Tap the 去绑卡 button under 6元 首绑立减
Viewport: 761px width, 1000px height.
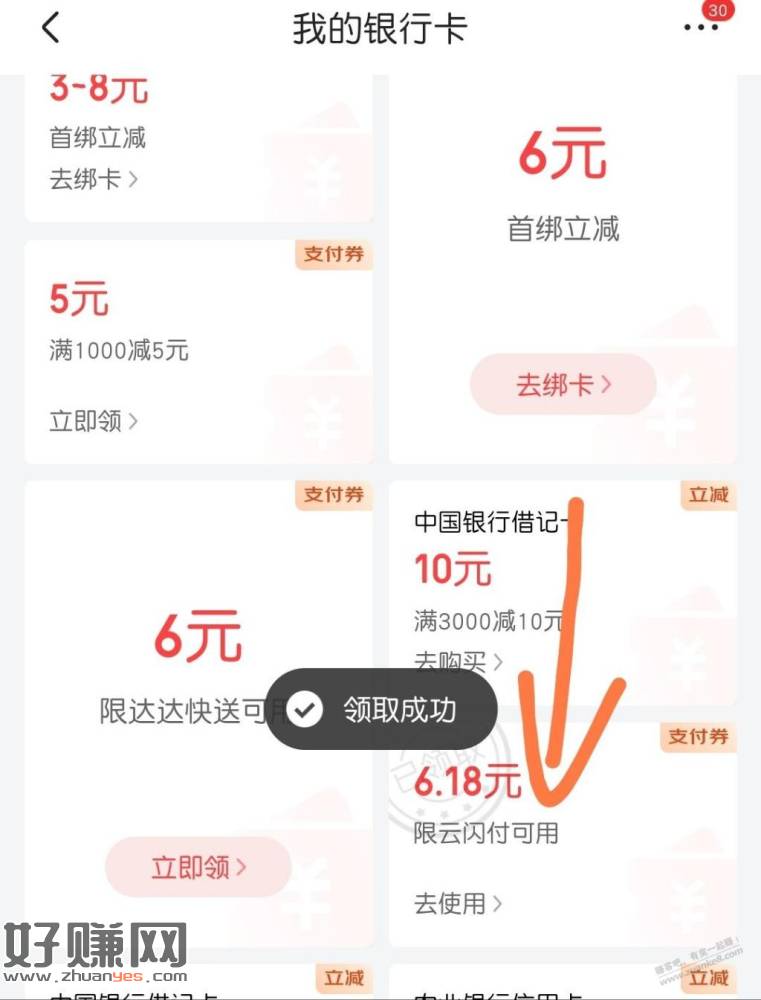coord(563,385)
